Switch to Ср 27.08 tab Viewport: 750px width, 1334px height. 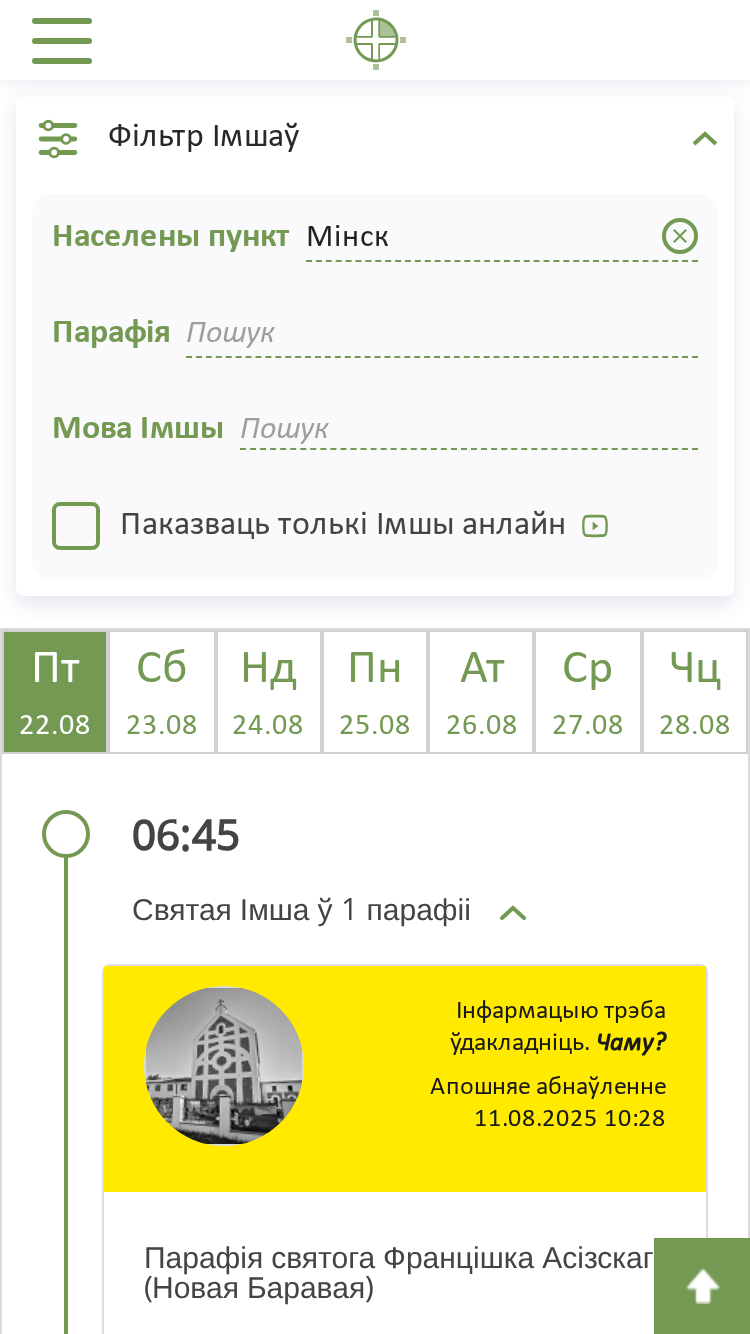tap(588, 692)
